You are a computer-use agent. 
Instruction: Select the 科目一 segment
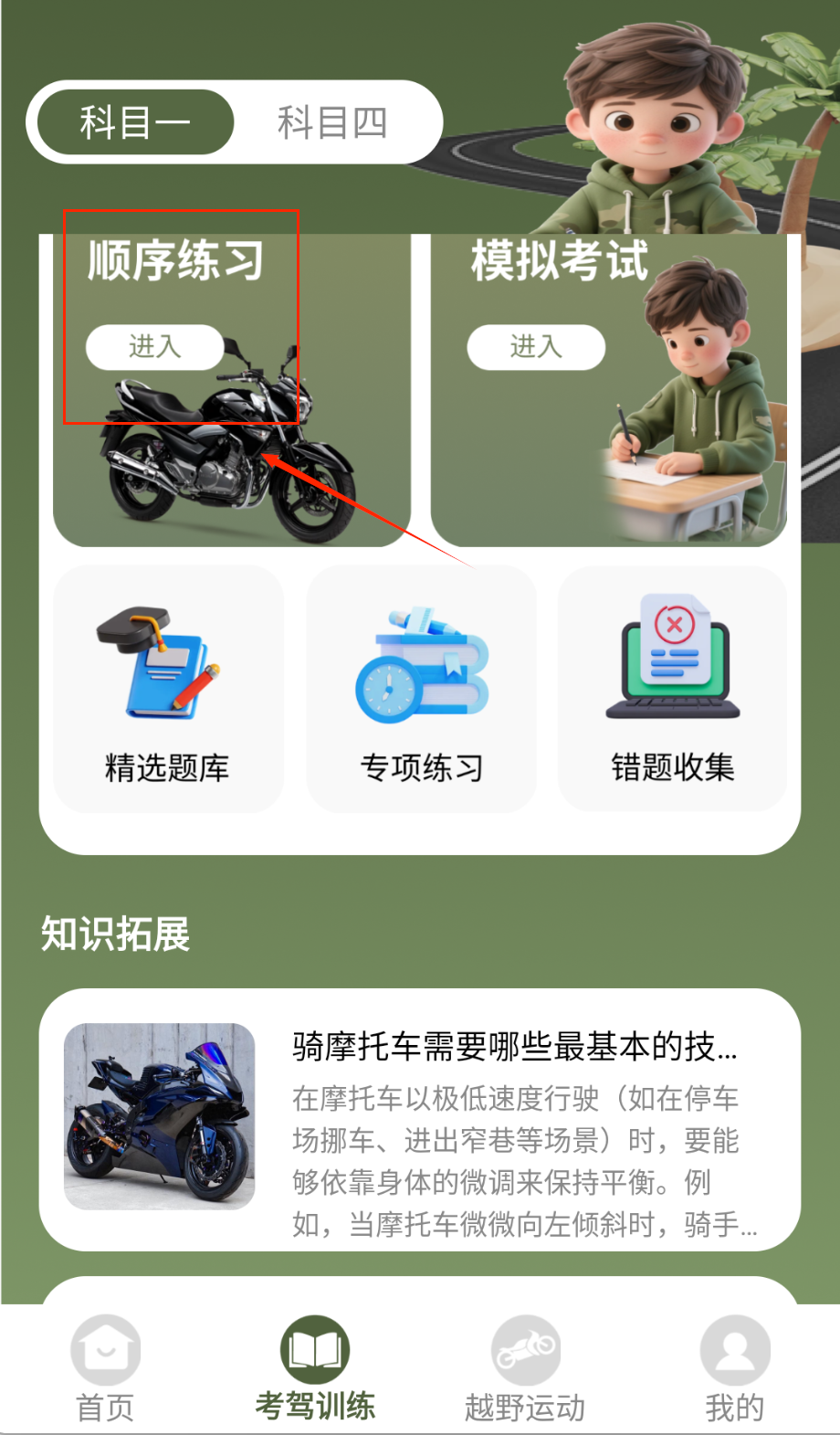pyautogui.click(x=133, y=122)
